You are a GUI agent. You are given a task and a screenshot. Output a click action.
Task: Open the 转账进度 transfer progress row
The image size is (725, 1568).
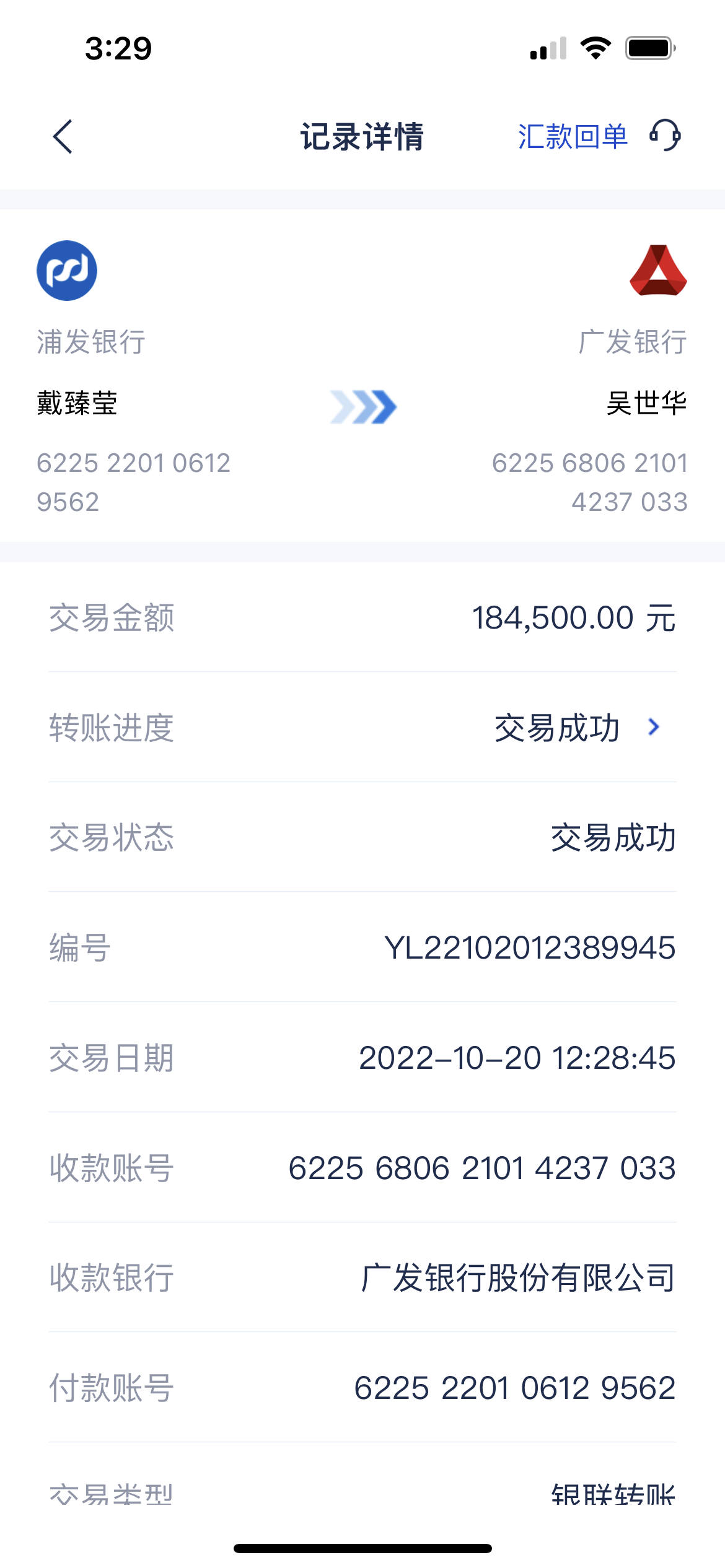pos(362,727)
